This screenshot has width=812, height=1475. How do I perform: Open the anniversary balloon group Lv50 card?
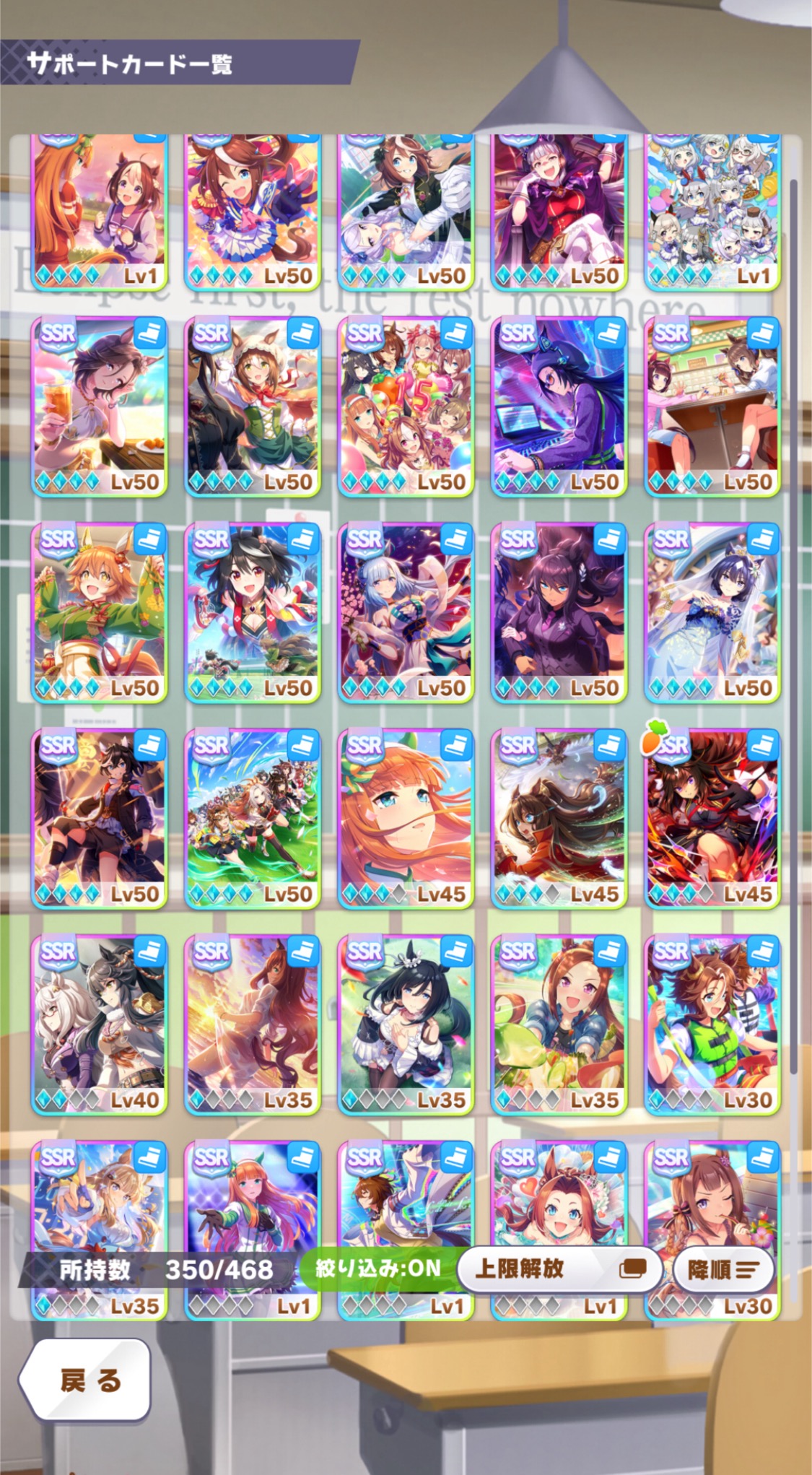coord(406,406)
